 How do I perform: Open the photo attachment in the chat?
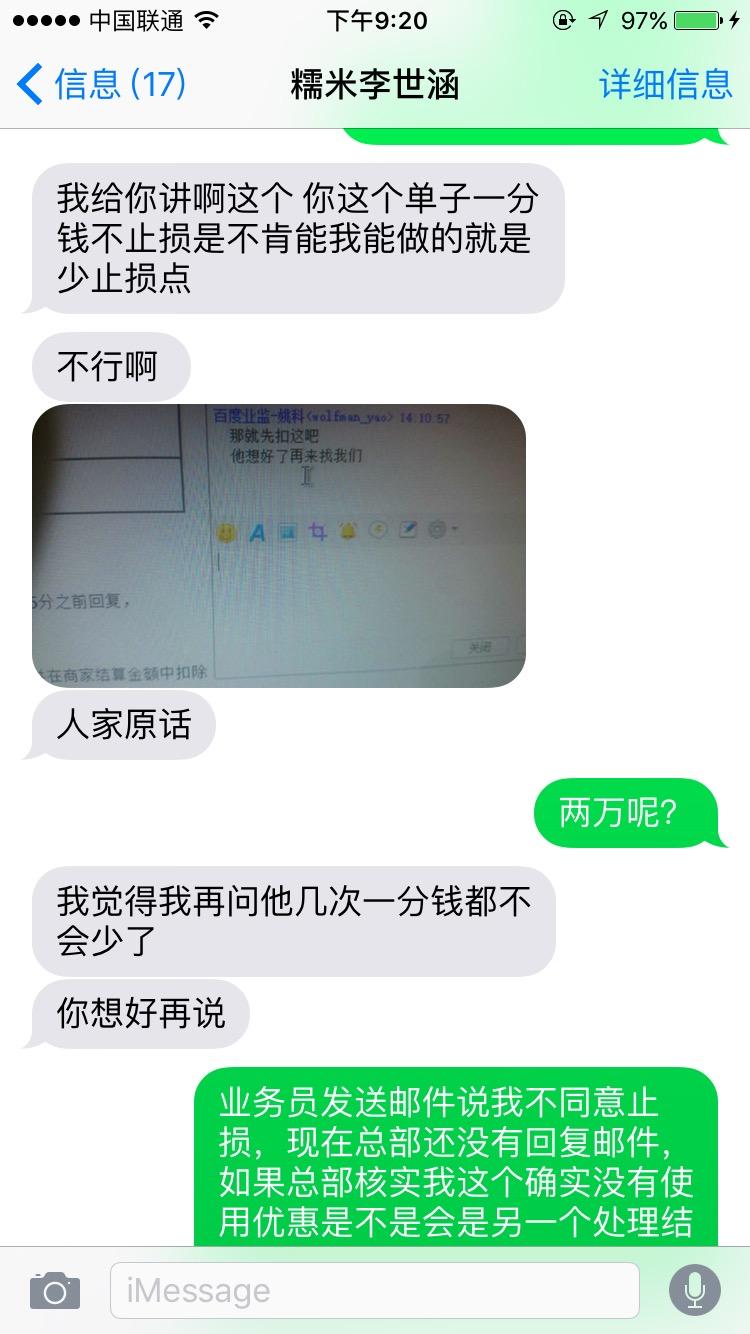pyautogui.click(x=279, y=545)
